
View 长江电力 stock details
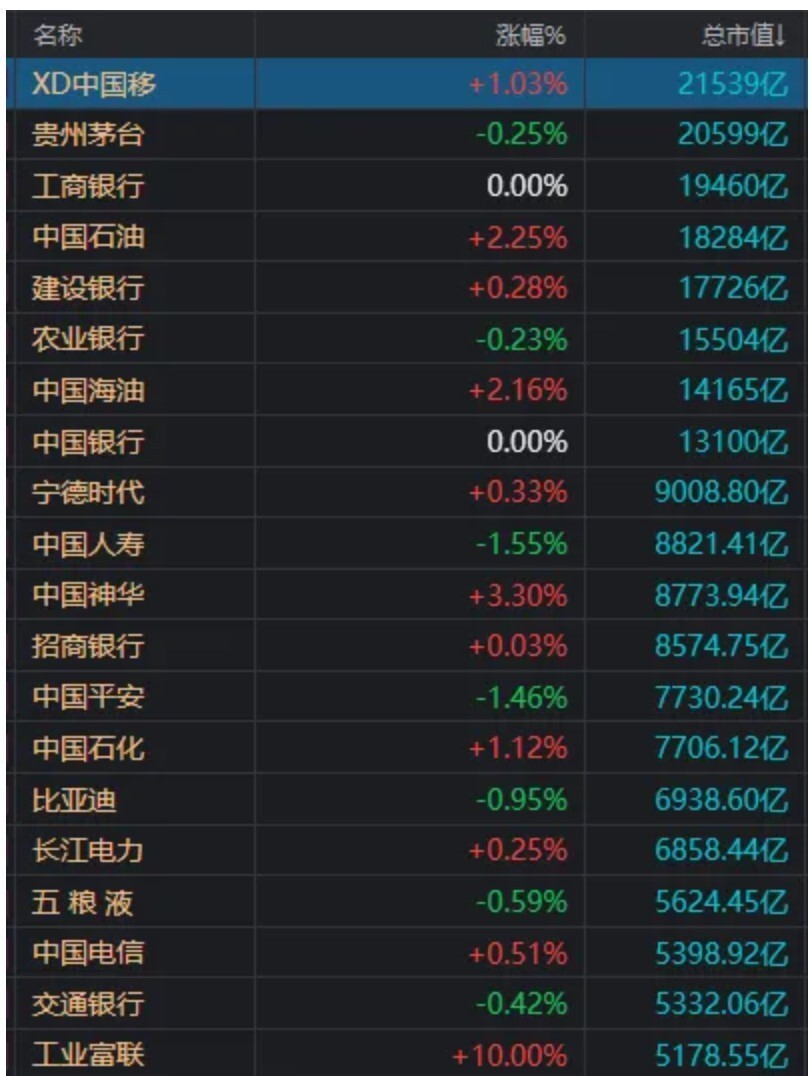pyautogui.click(x=88, y=850)
